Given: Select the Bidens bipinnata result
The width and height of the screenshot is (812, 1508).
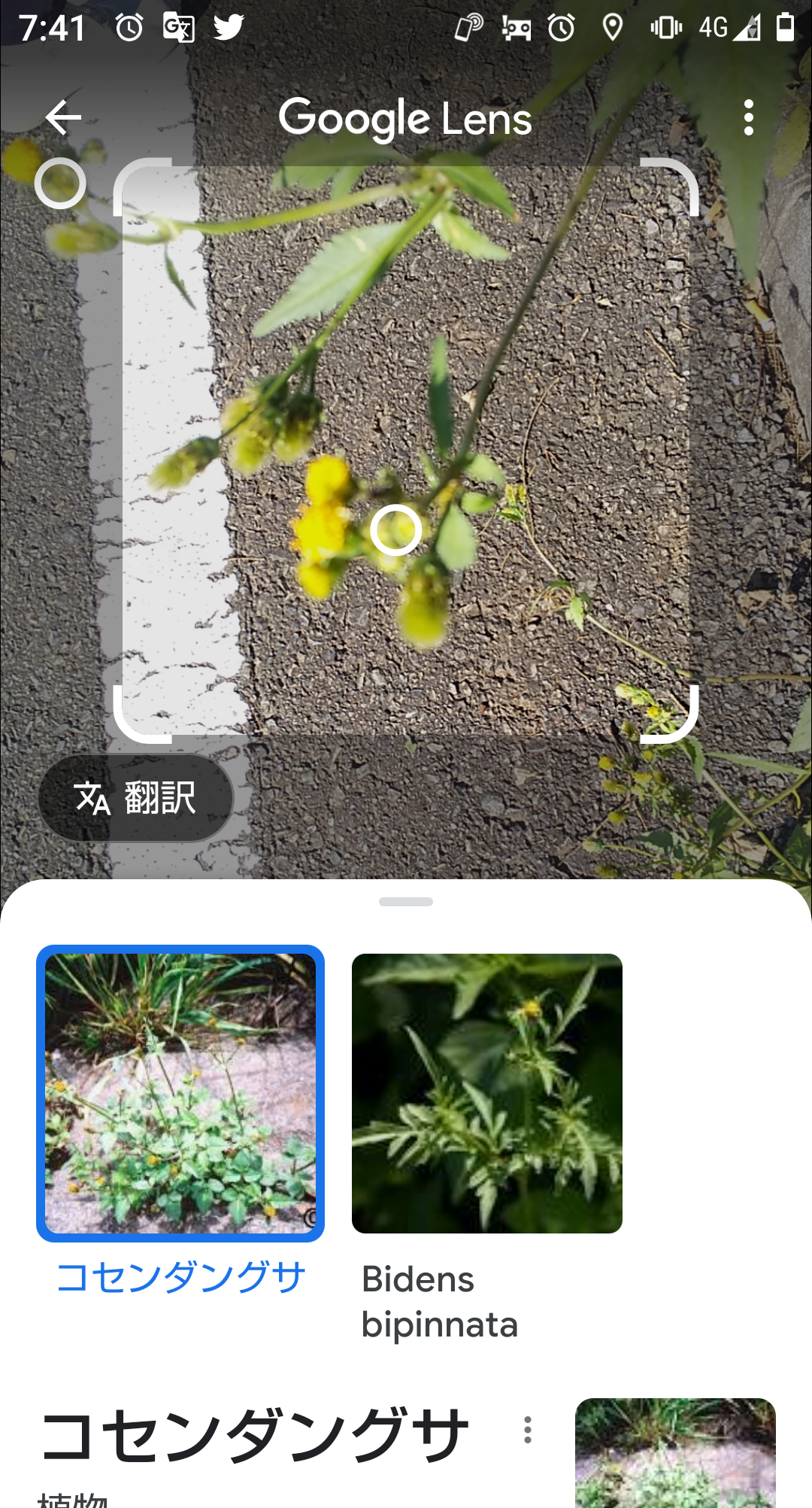Looking at the screenshot, I should (x=486, y=1093).
